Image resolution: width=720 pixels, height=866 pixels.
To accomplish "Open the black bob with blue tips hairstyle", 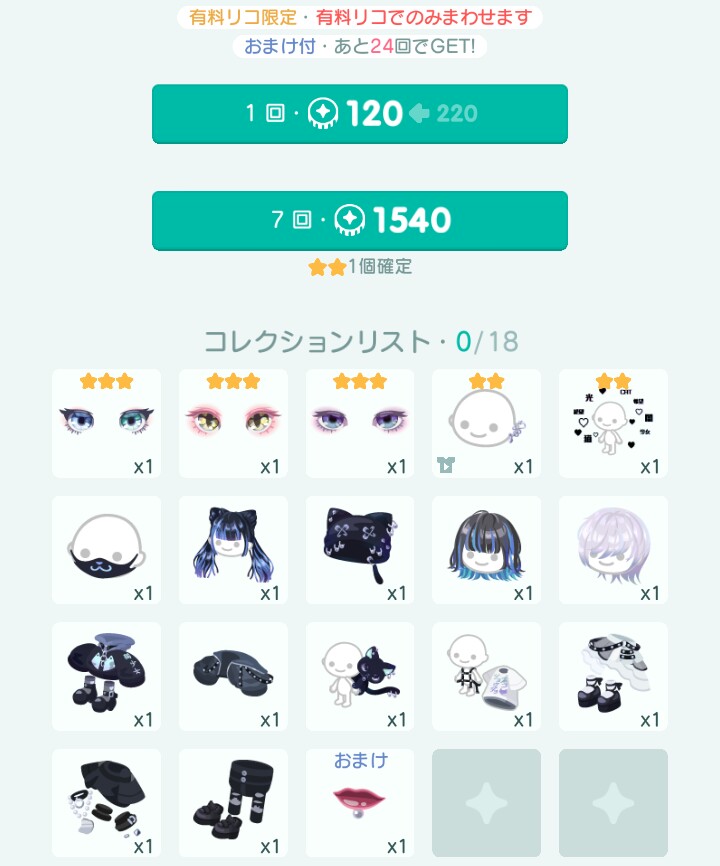I will pyautogui.click(x=487, y=550).
